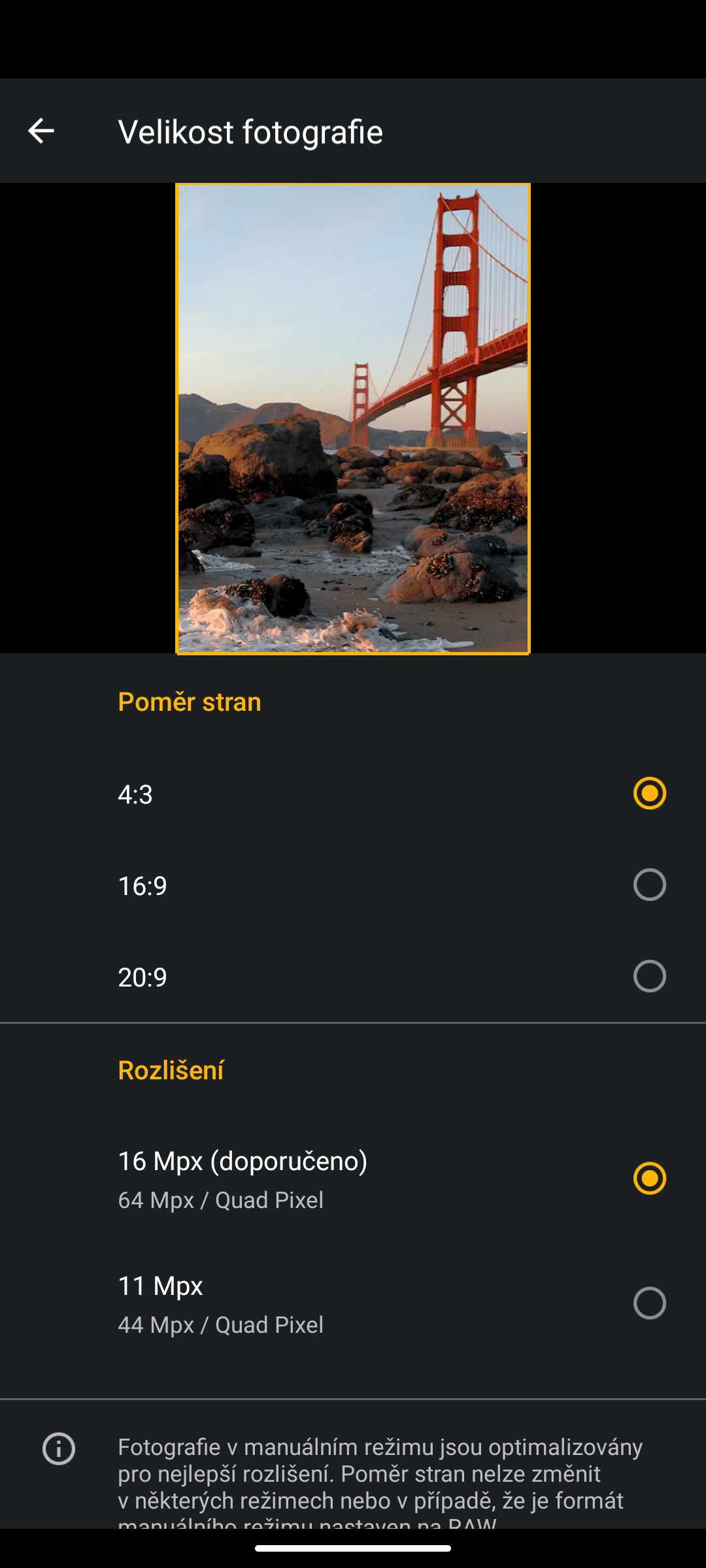This screenshot has width=706, height=1568.
Task: Choose the 16:9 aspect ratio
Action: (649, 885)
